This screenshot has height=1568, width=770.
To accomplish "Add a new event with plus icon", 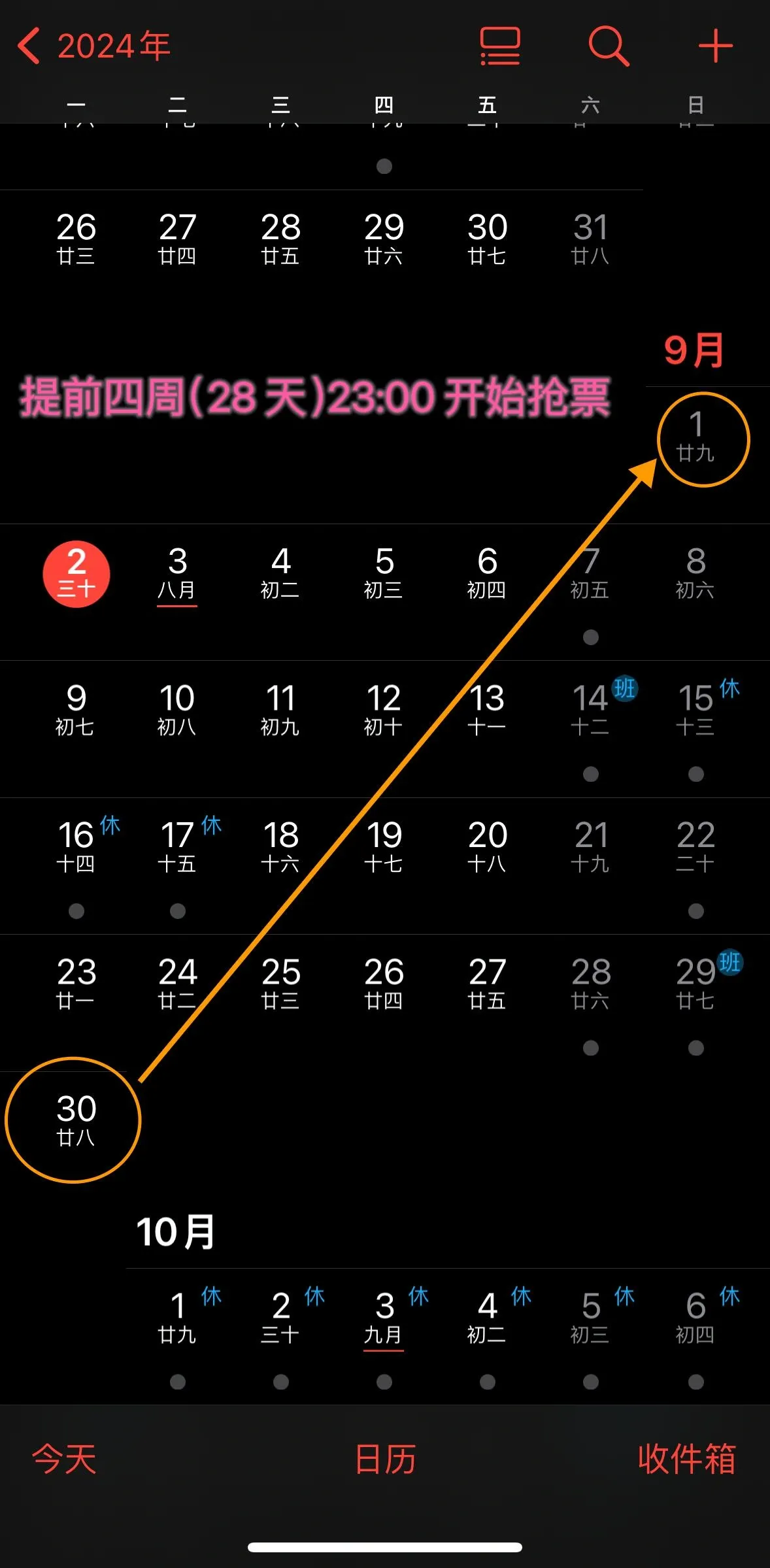I will [x=715, y=46].
